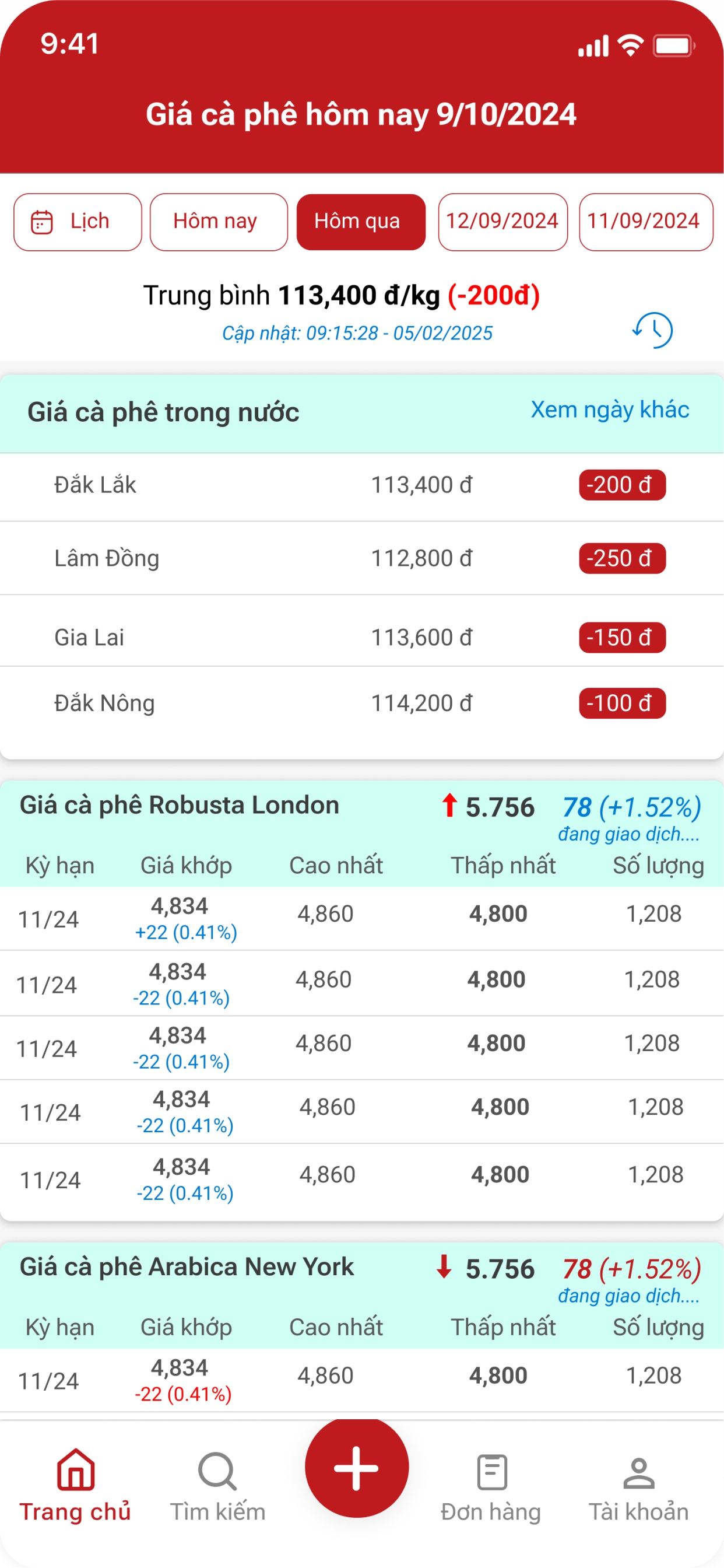
Task: Choose the 11/09/2024 date chip
Action: click(x=645, y=222)
